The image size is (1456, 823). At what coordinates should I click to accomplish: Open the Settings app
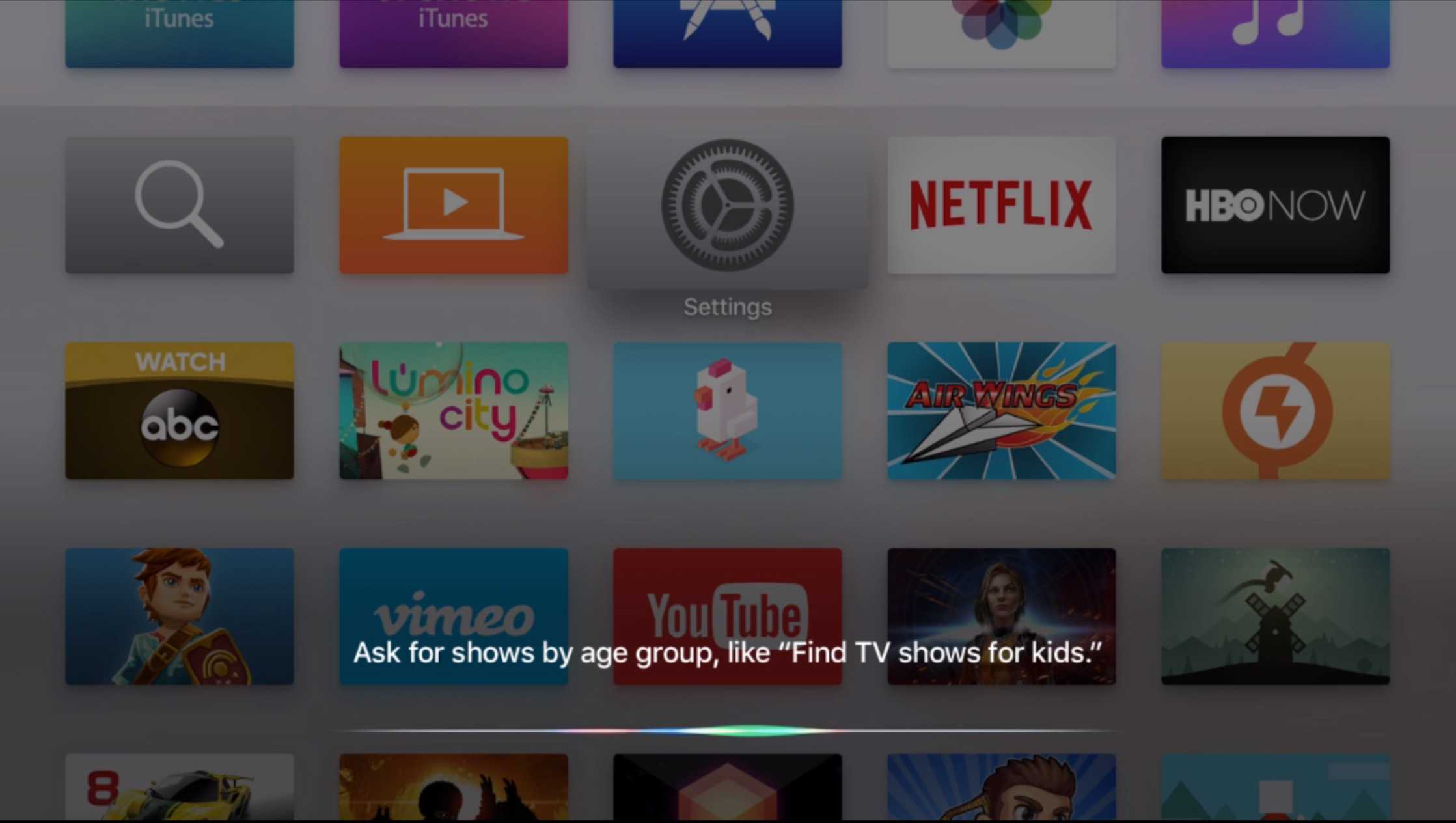727,208
